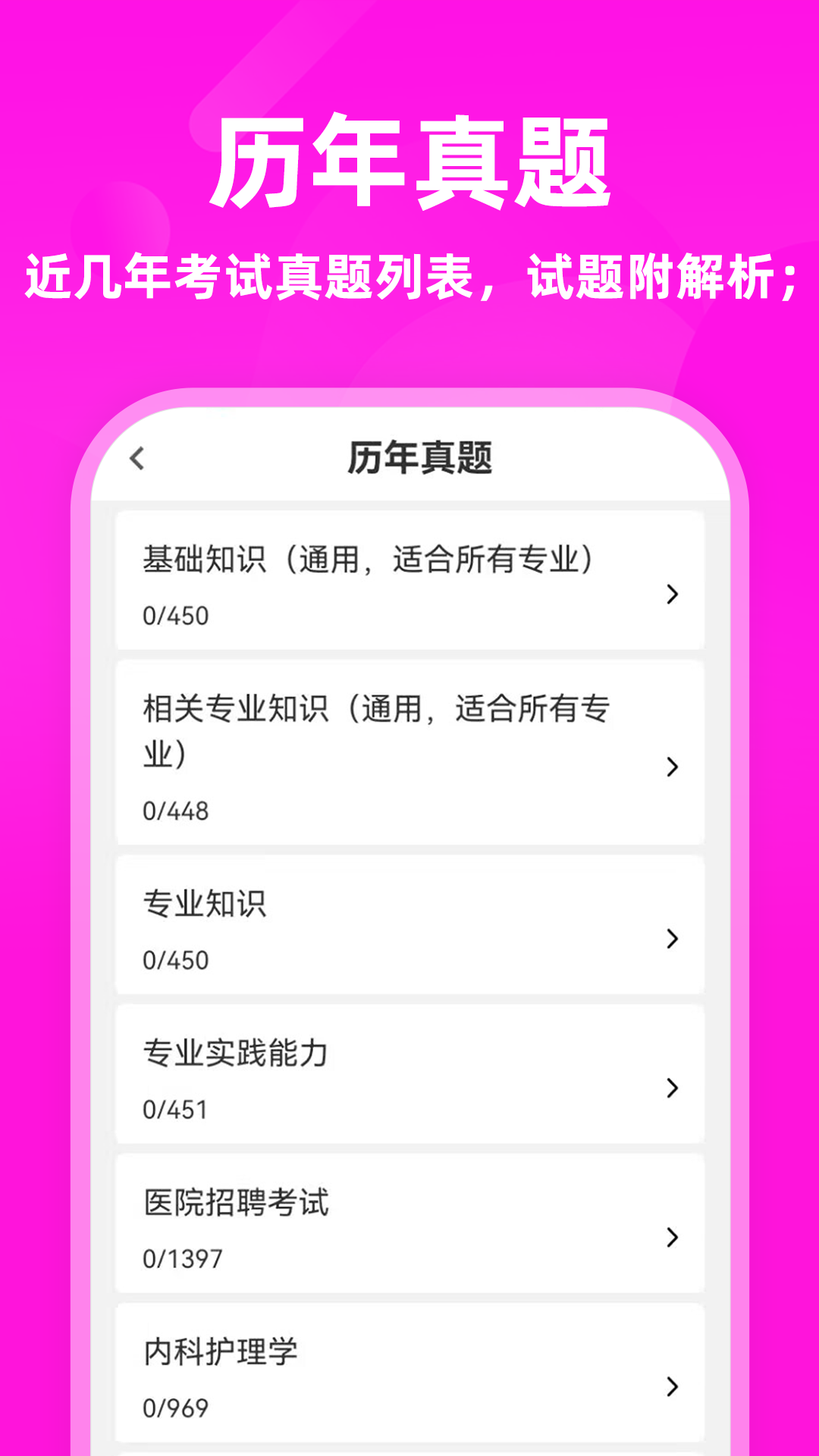Screen dimensions: 819x1456
Task: Tap the chevron icon beside 专业知识
Action: tap(670, 940)
